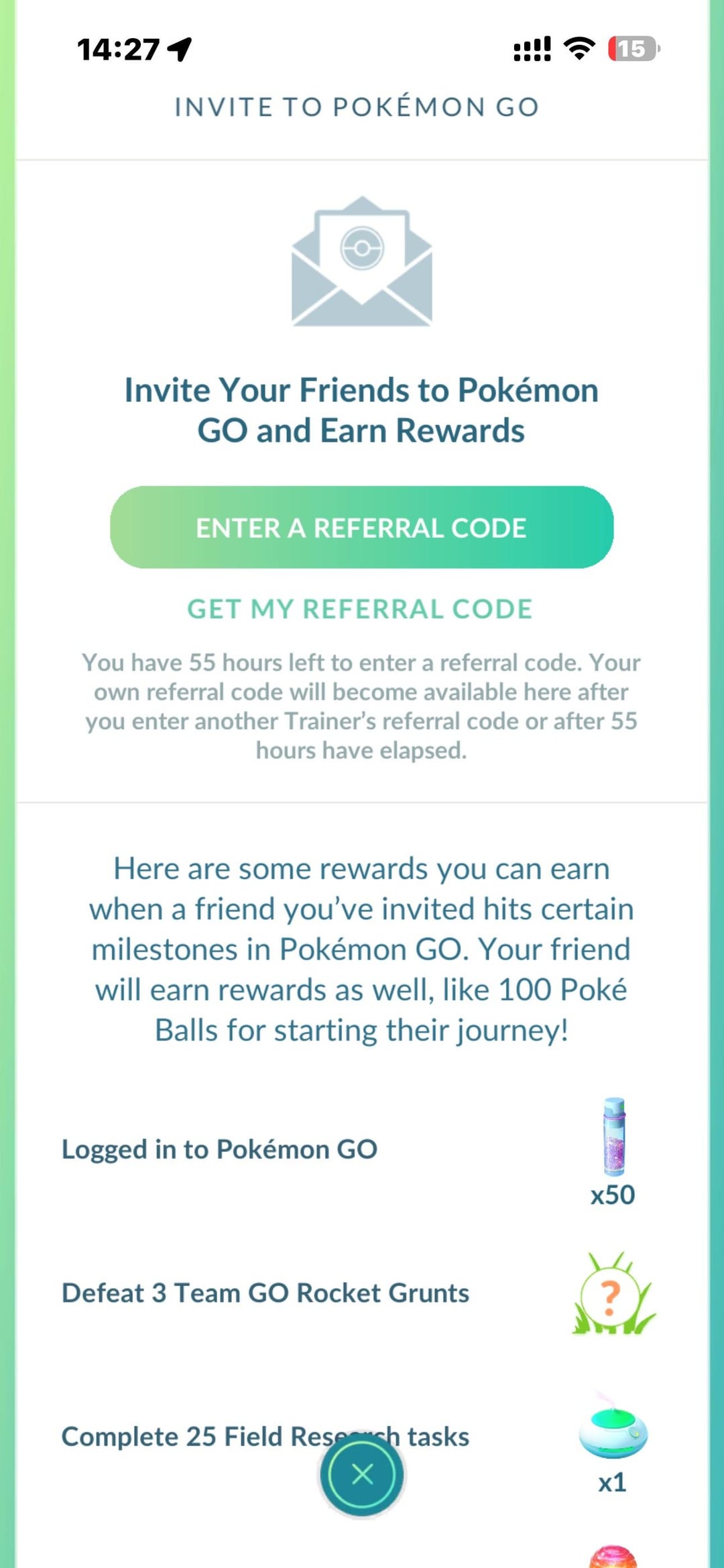Screen dimensions: 724x1568
Task: Open Get My Referral Code link
Action: point(360,609)
